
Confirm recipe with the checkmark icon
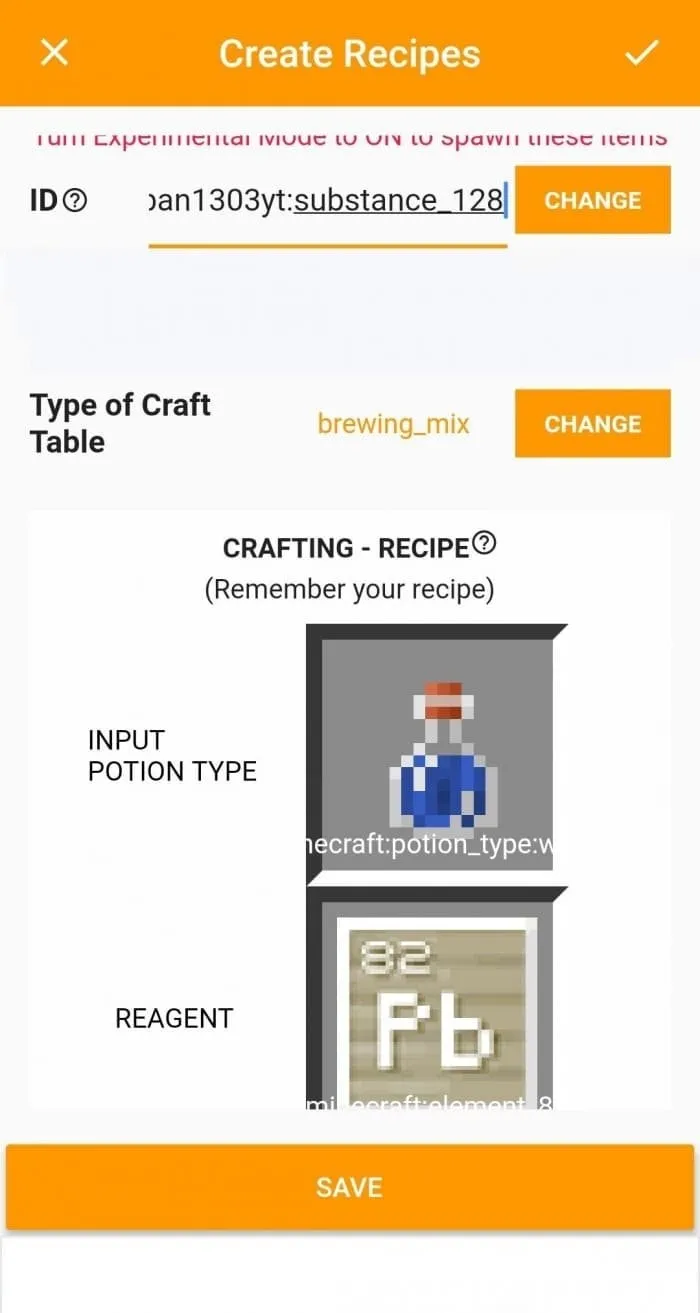(641, 53)
